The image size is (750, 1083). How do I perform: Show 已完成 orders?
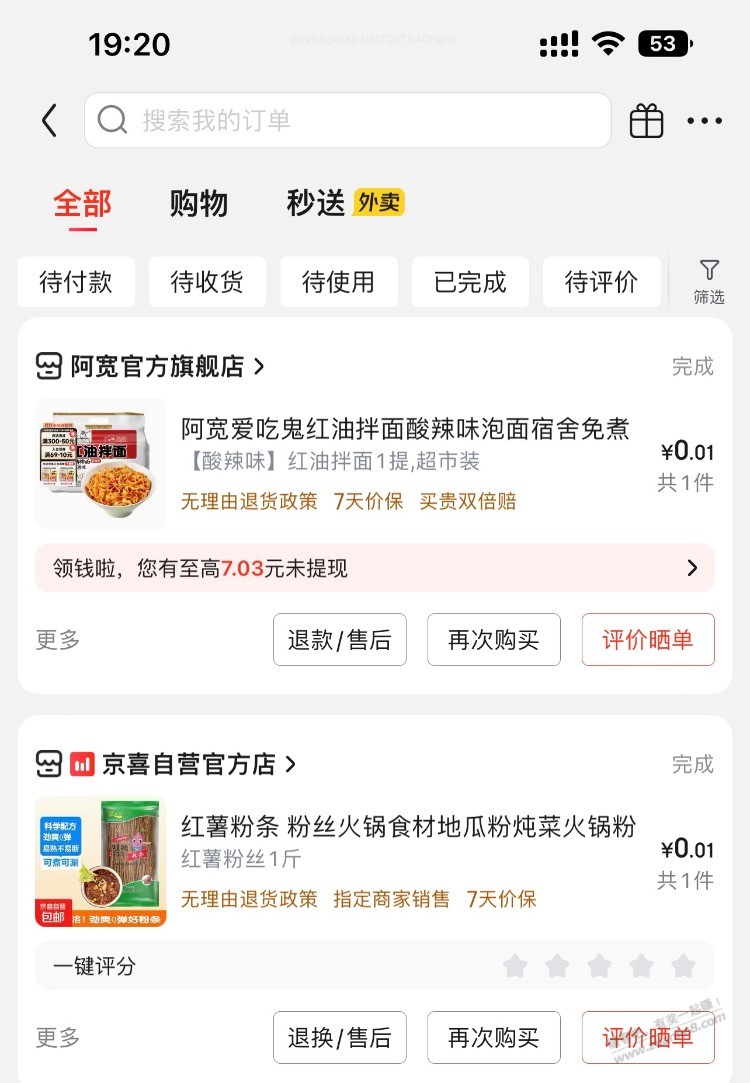pyautogui.click(x=470, y=282)
